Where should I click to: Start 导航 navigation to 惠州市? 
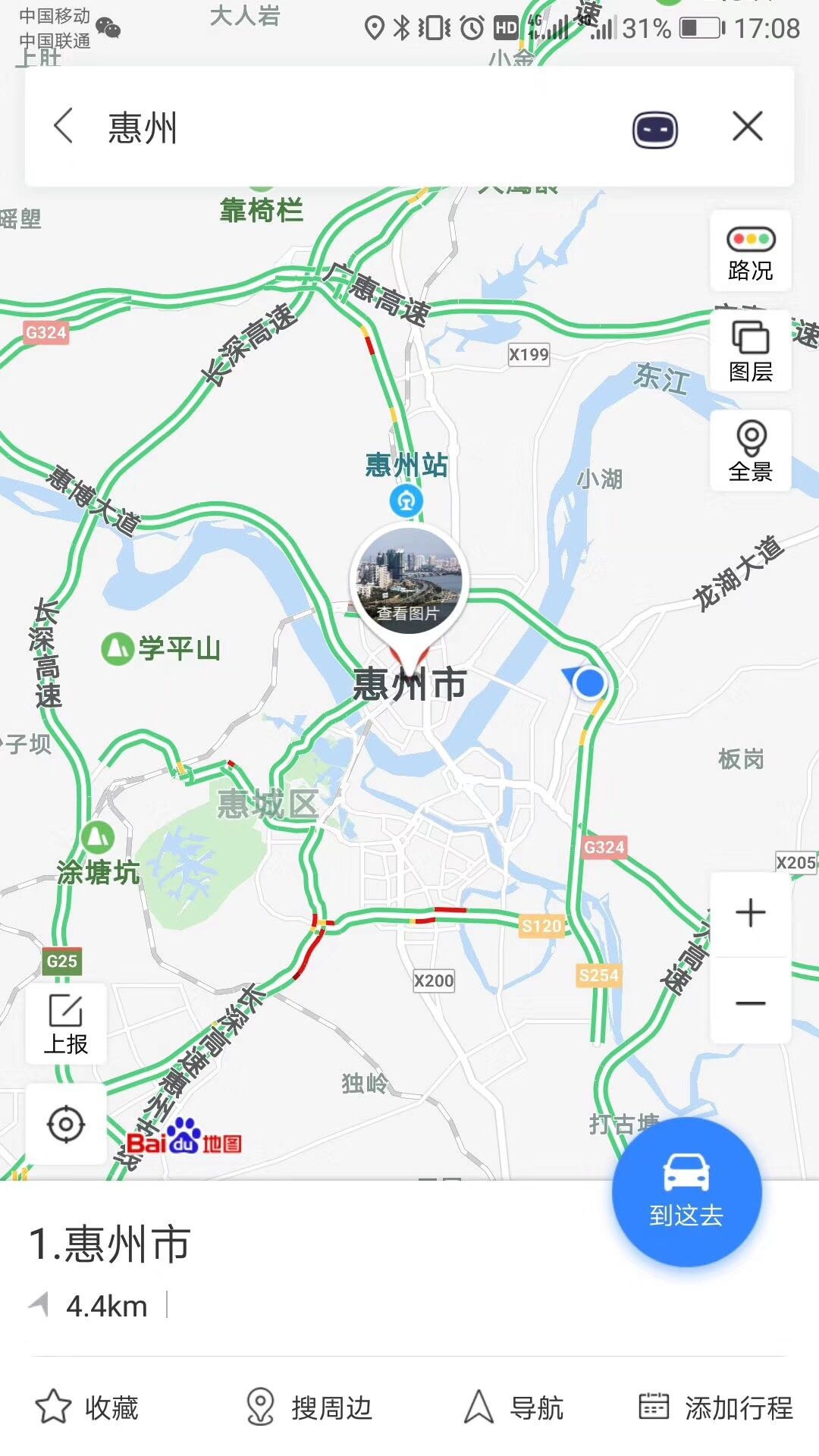(x=514, y=1407)
